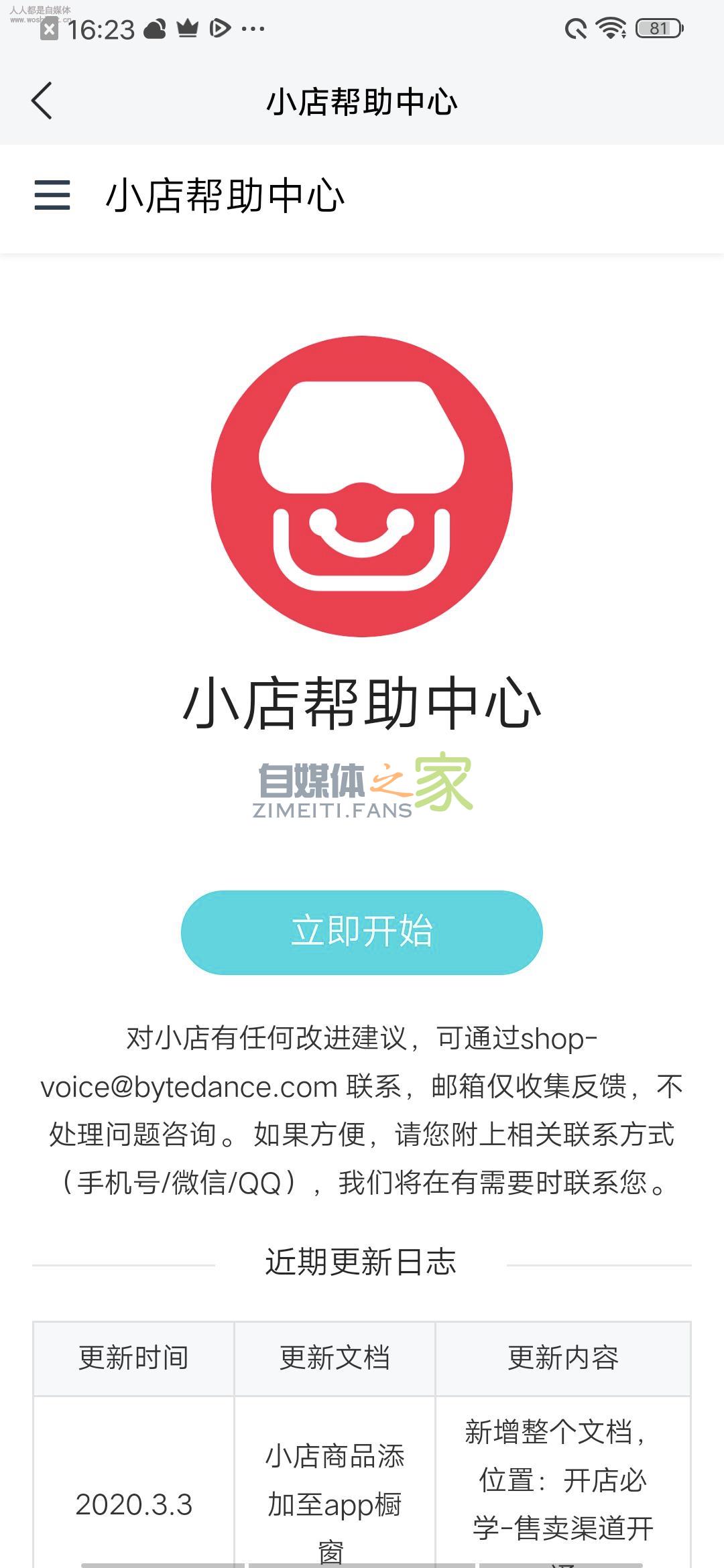Tap the play-style app icon in status bar
The image size is (724, 1568).
219,29
